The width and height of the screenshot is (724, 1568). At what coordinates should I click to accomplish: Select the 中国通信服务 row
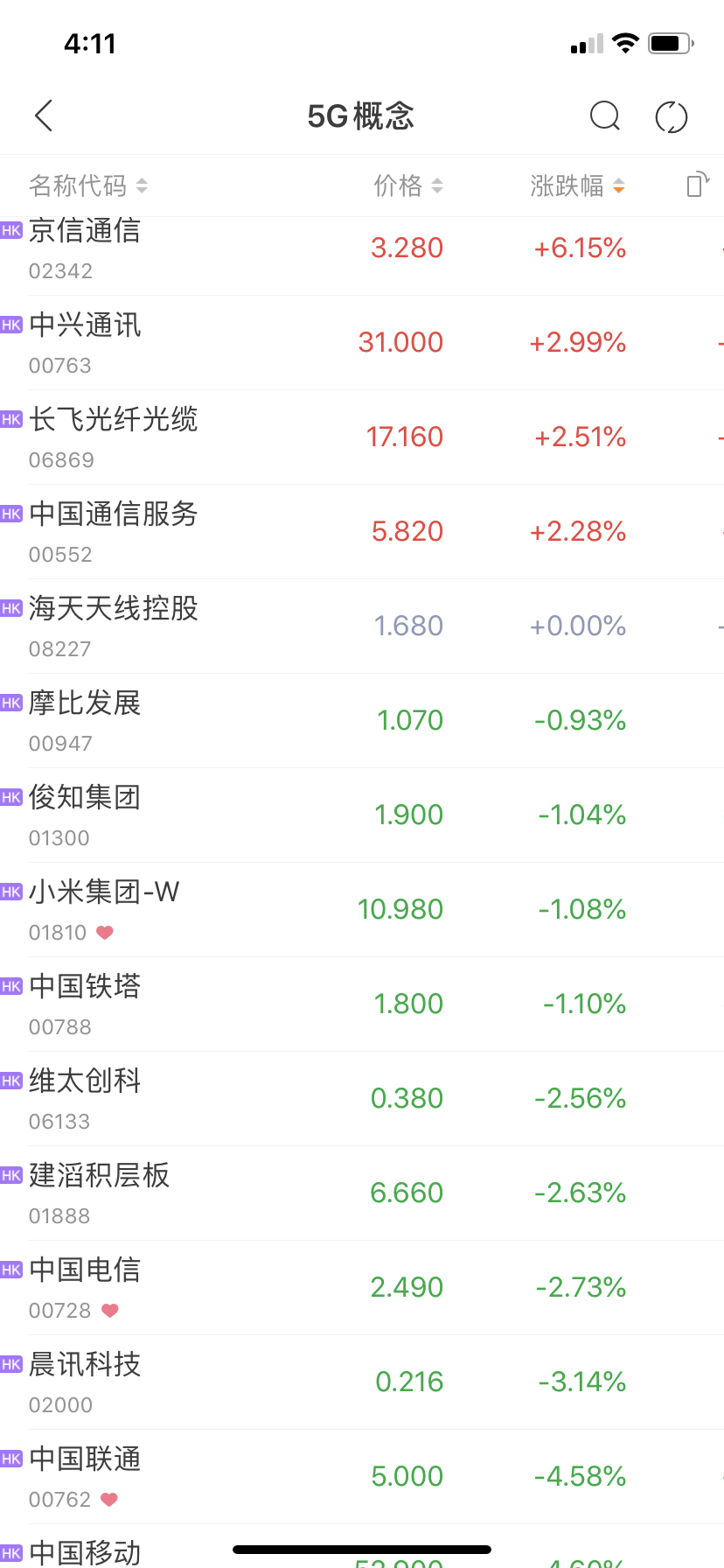pyautogui.click(x=362, y=532)
